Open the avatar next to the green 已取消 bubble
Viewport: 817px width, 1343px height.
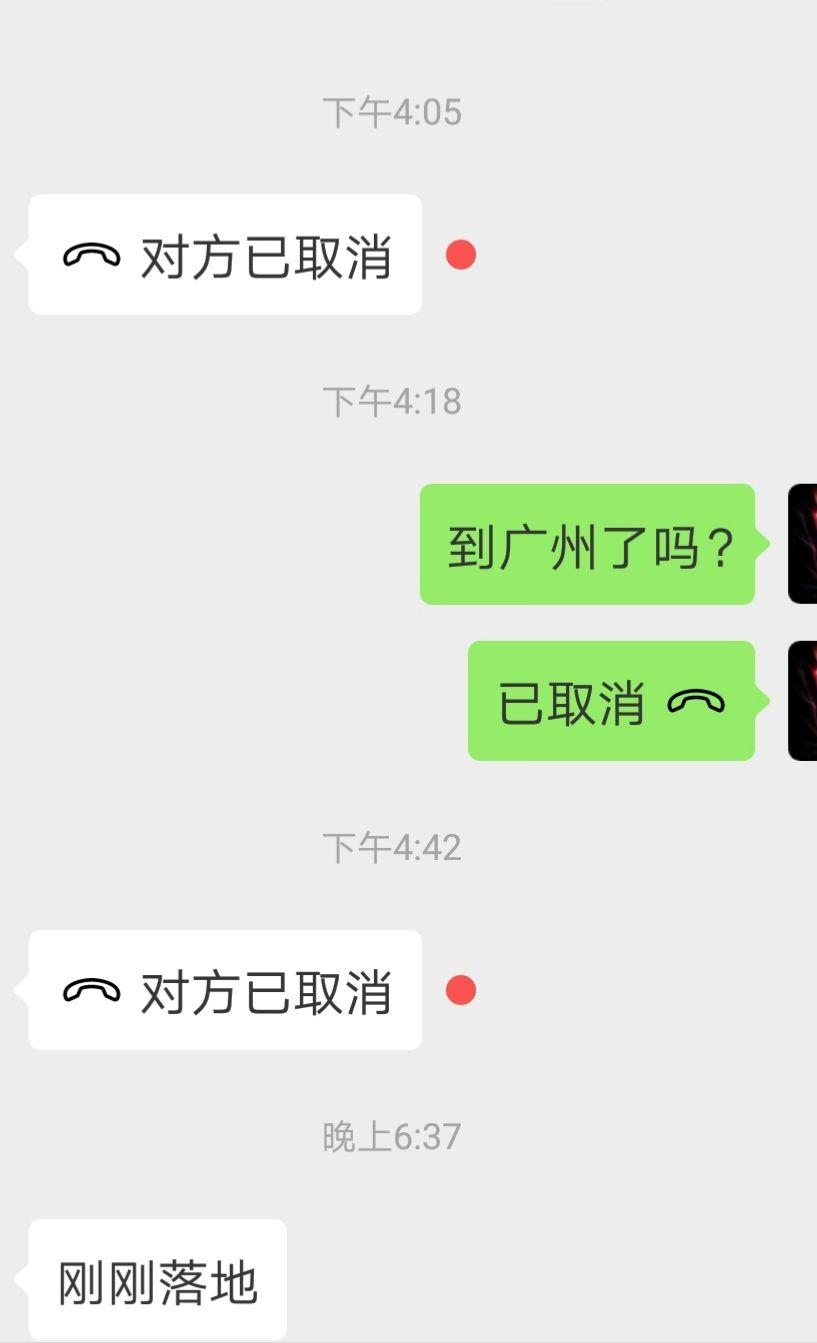(802, 701)
